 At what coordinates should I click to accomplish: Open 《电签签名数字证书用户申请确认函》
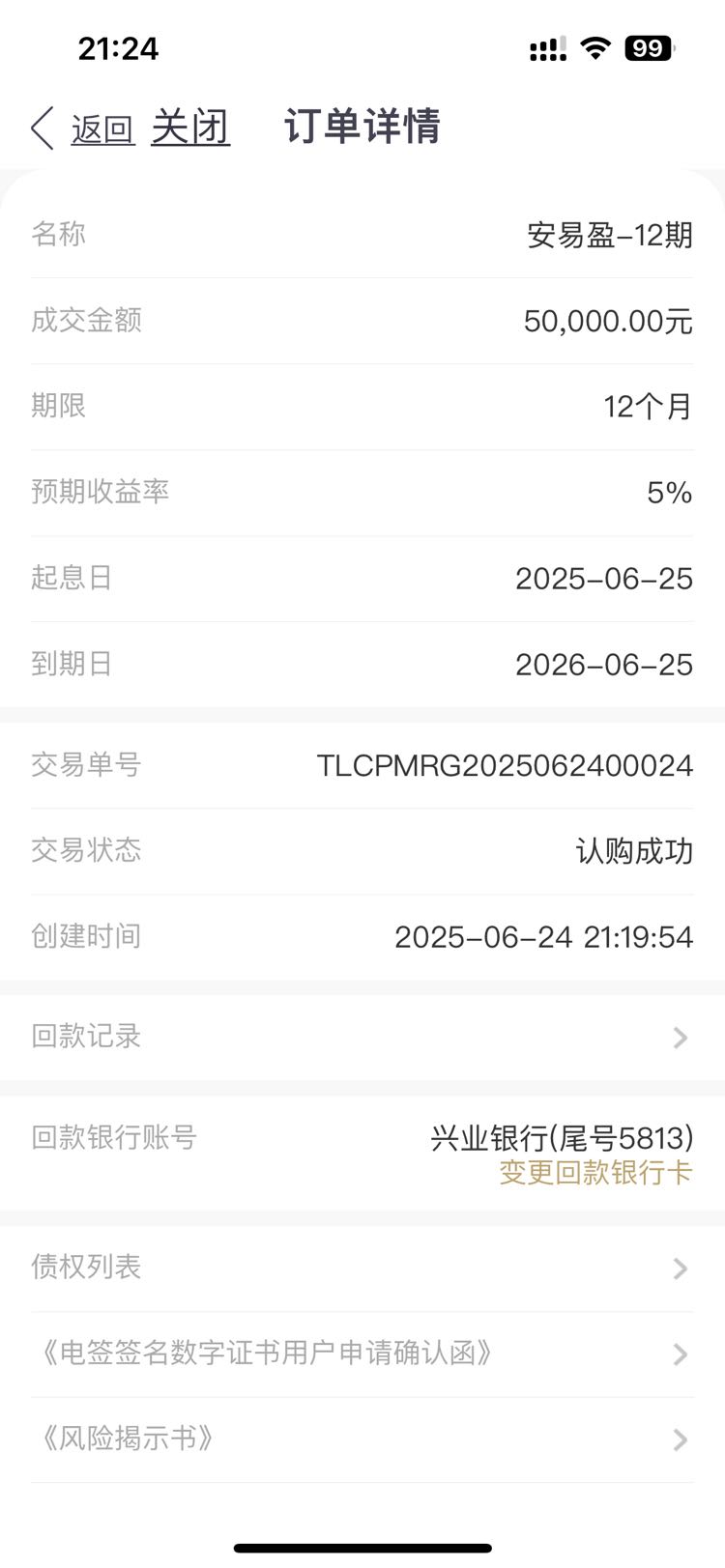pos(362,1354)
